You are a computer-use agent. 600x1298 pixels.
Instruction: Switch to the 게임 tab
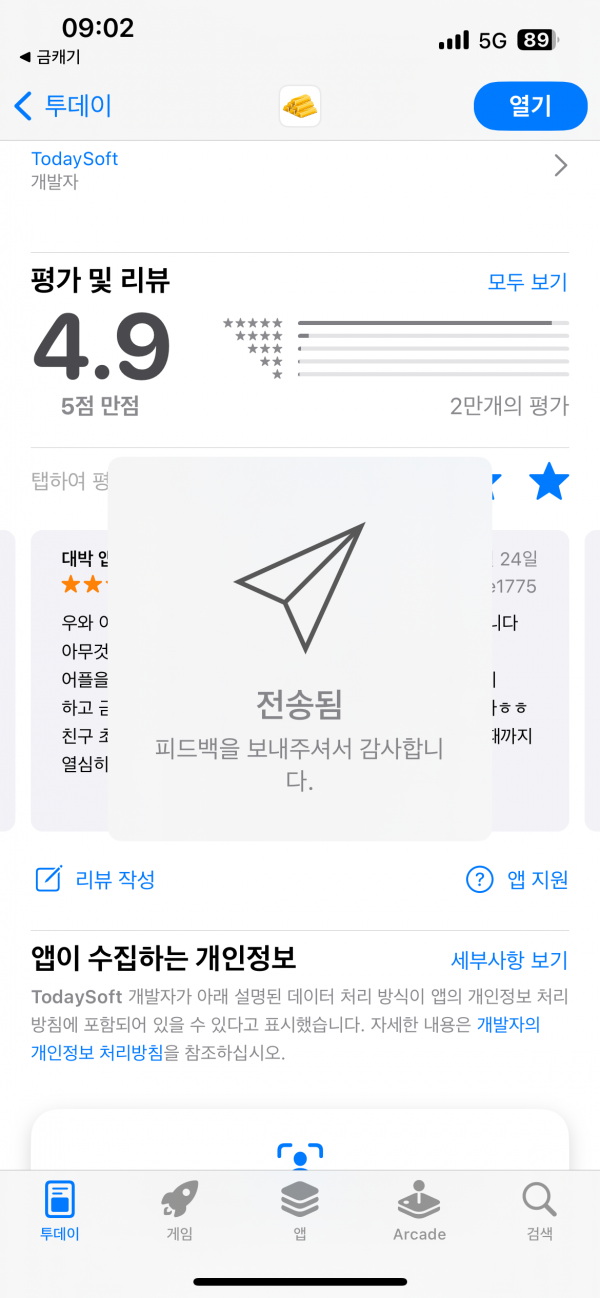(179, 1208)
